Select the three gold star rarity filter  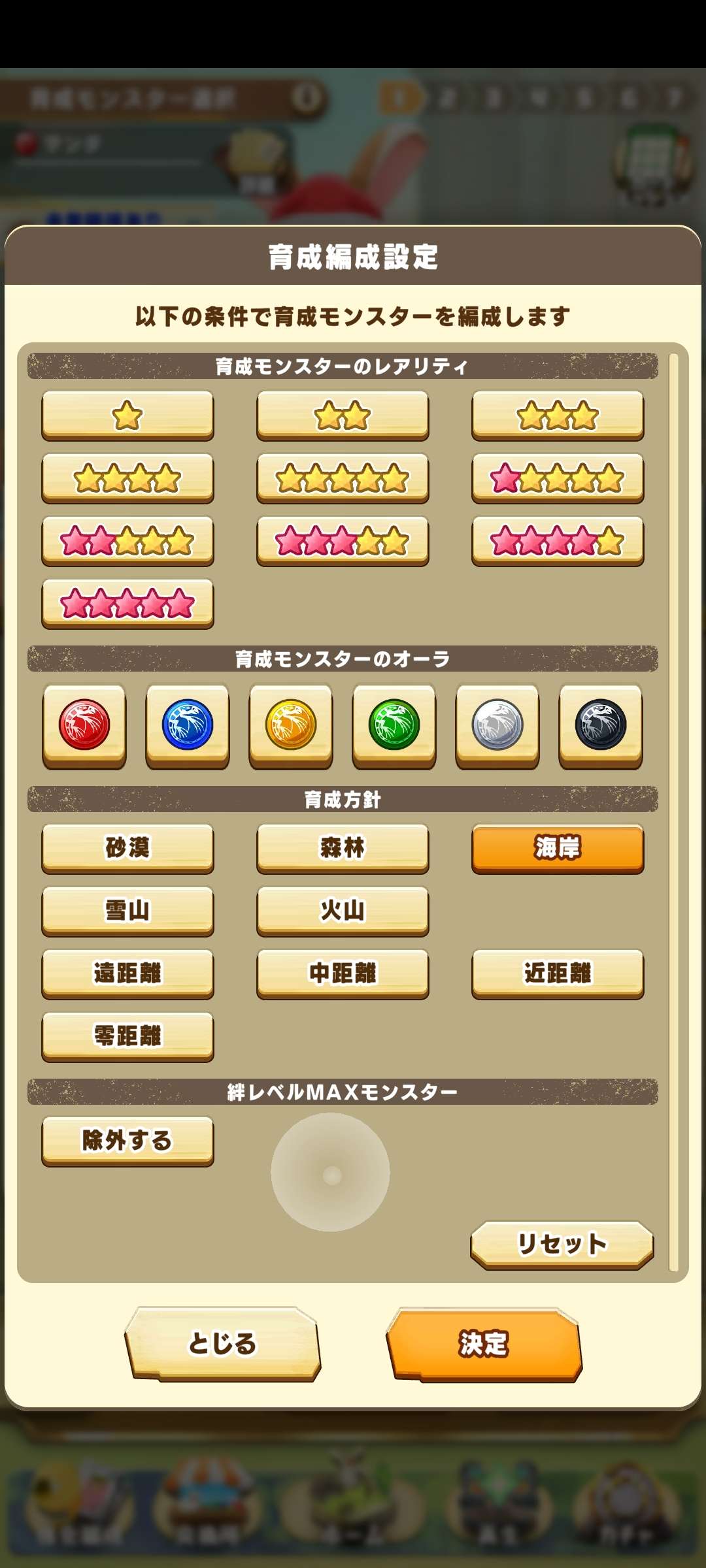558,416
